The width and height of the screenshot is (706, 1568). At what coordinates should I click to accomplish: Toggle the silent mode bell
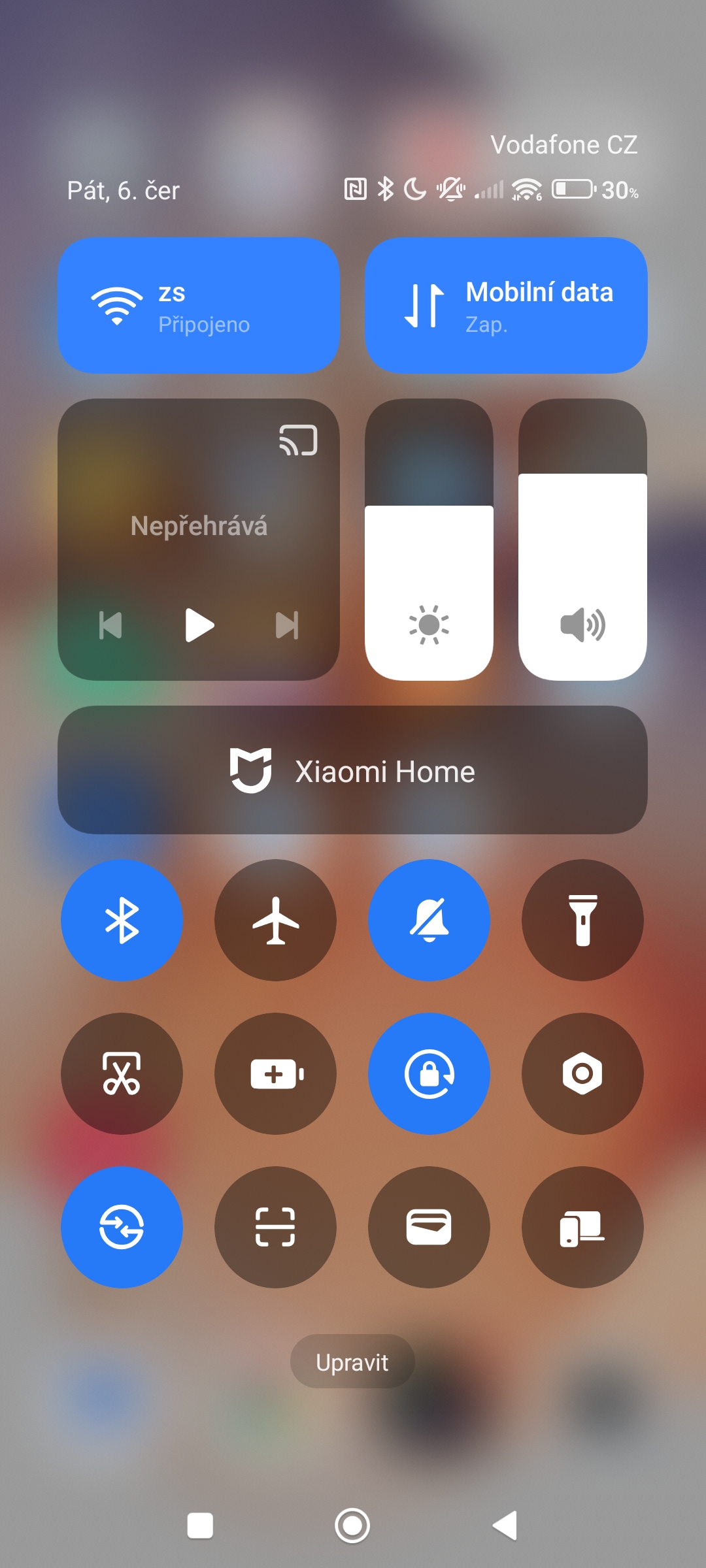[429, 920]
